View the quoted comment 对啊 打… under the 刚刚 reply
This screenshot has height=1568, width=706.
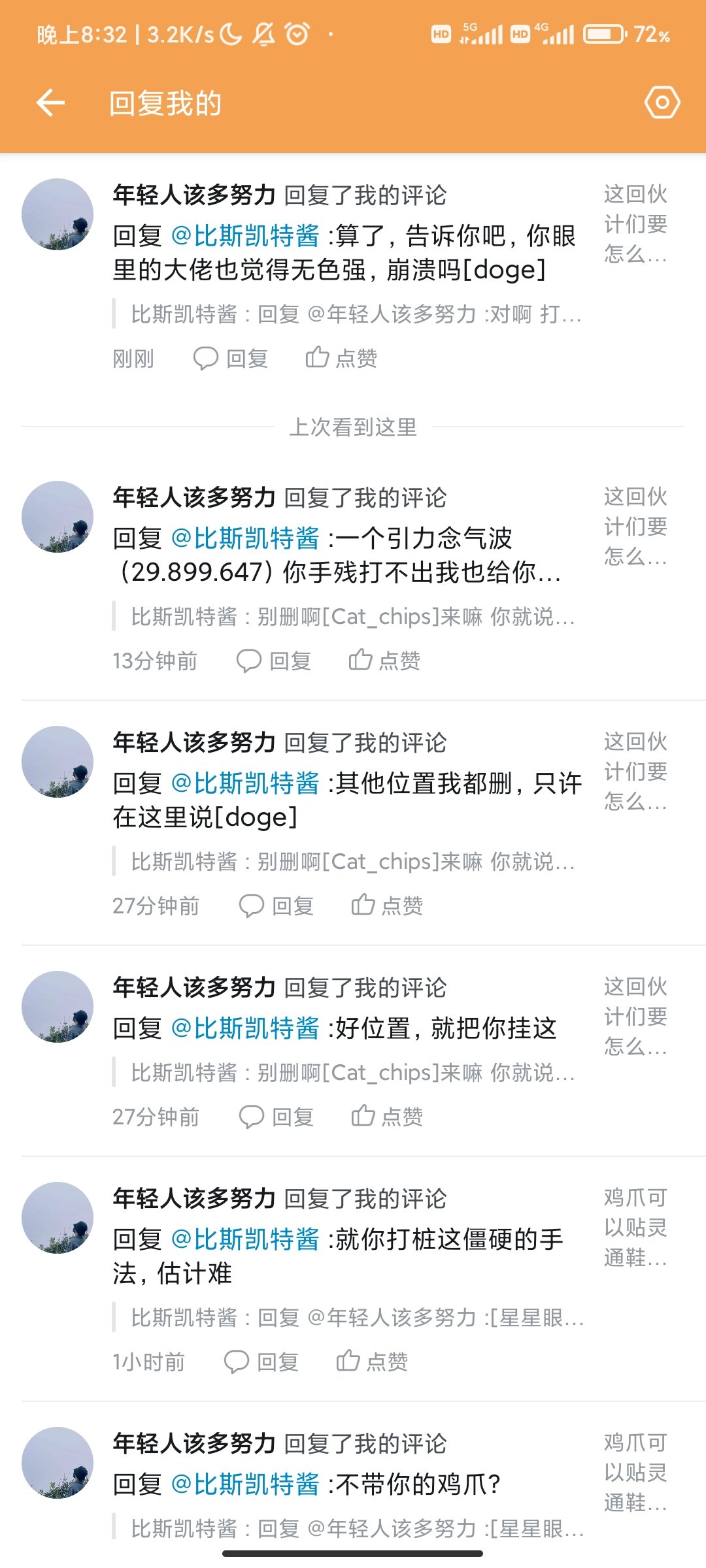[356, 314]
